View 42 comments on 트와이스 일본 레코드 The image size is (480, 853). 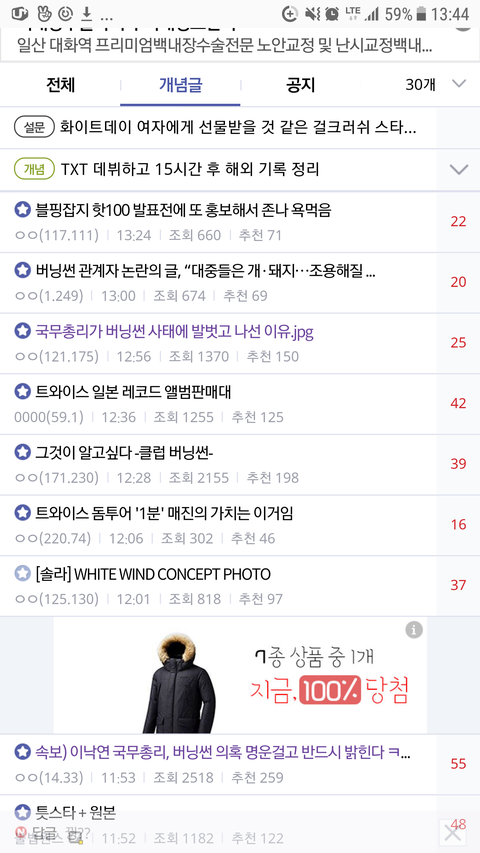click(x=458, y=404)
